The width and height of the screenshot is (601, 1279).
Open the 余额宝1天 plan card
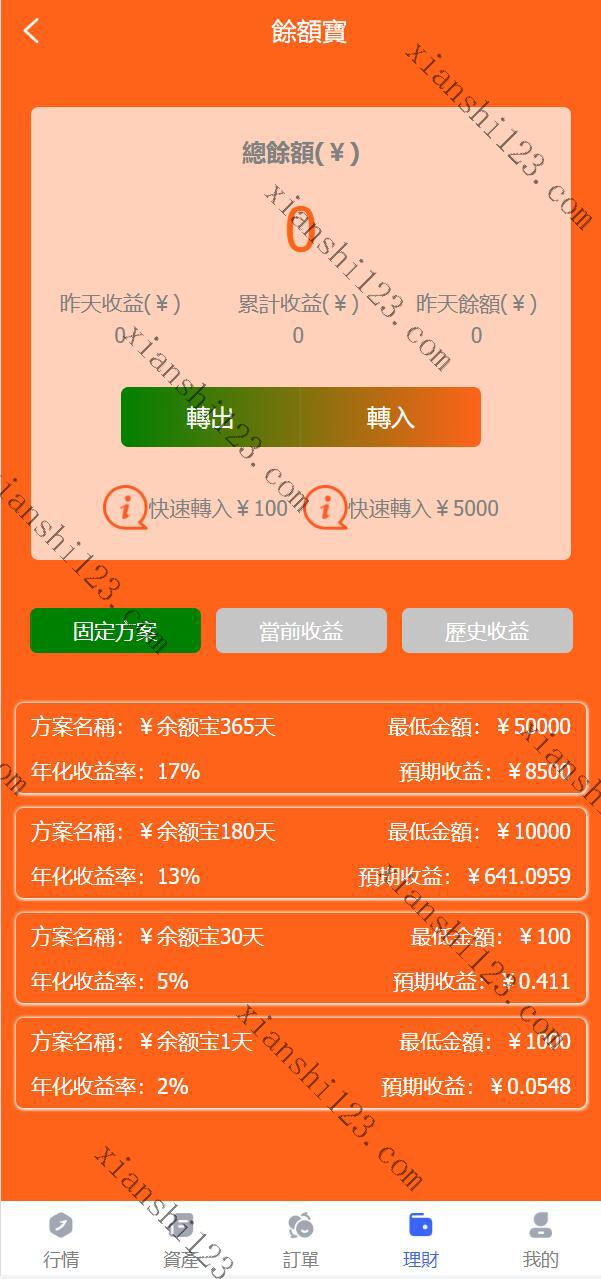coord(300,1063)
